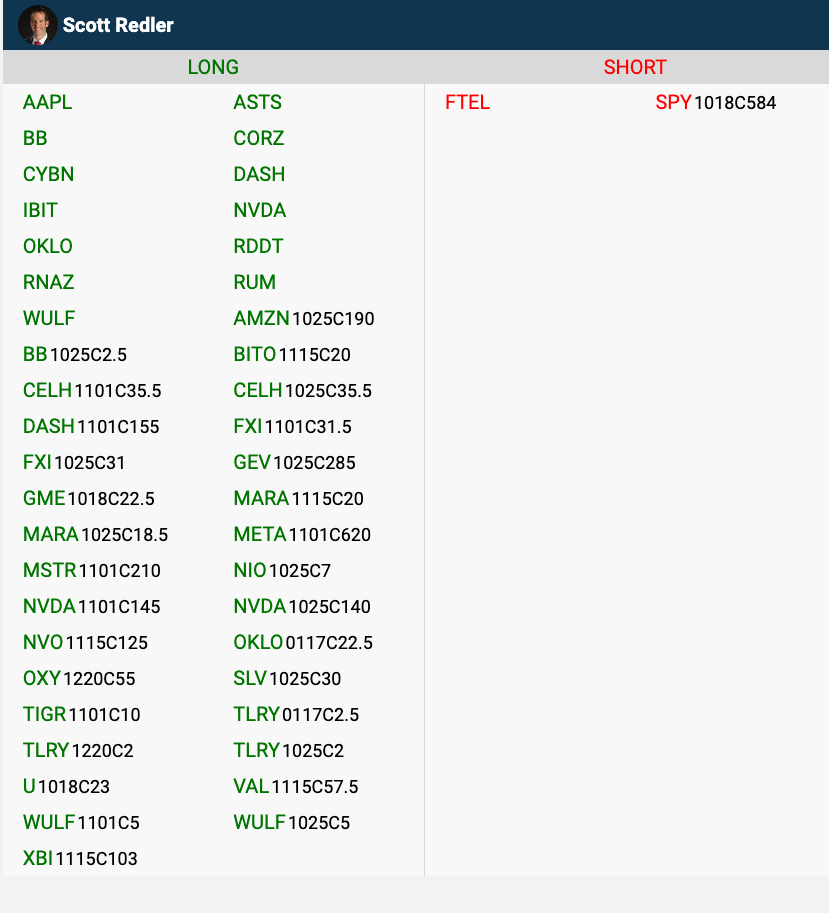Open the META 1101C620 option
The image size is (829, 913).
[x=301, y=535]
